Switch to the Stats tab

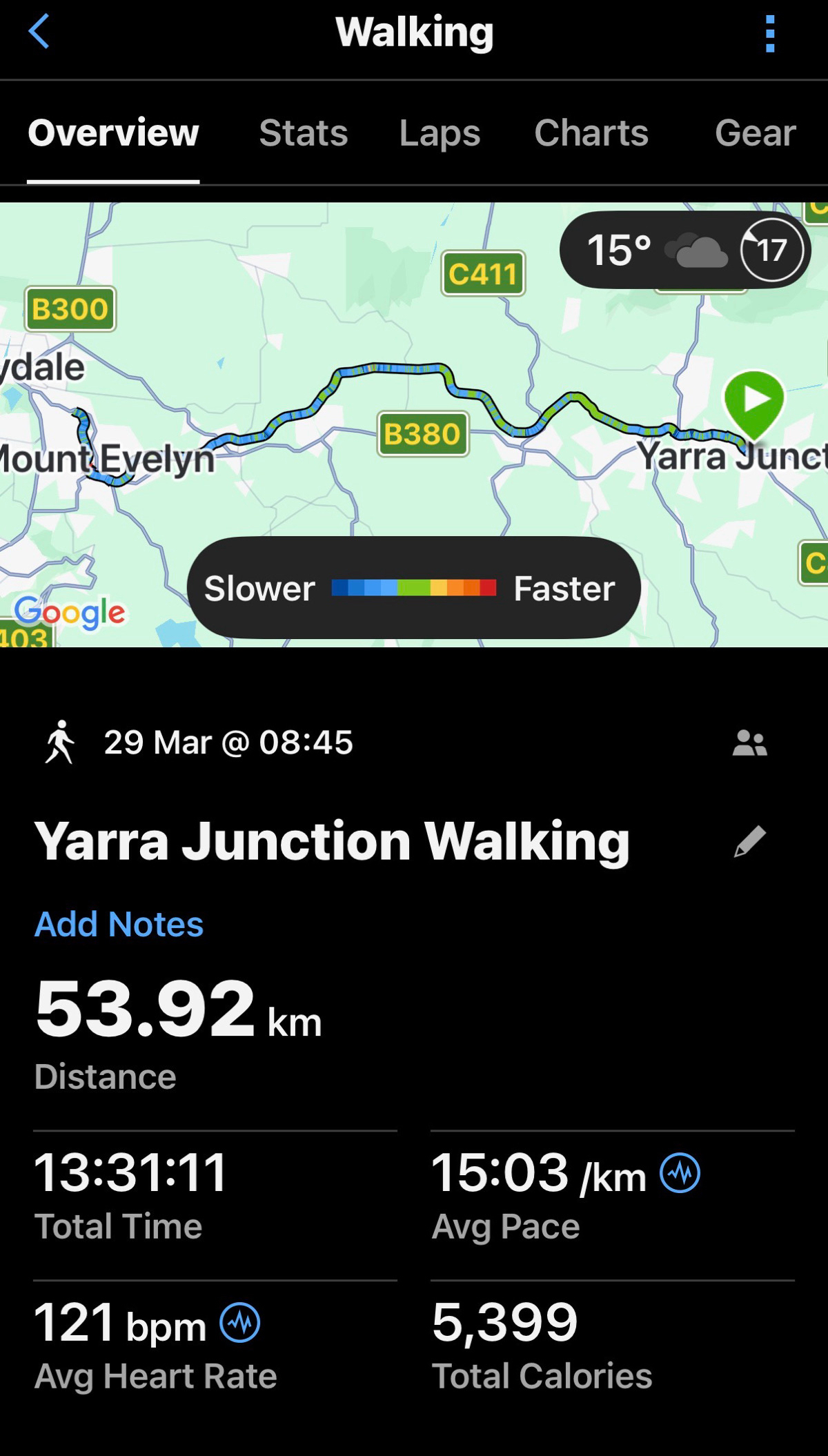pyautogui.click(x=304, y=133)
